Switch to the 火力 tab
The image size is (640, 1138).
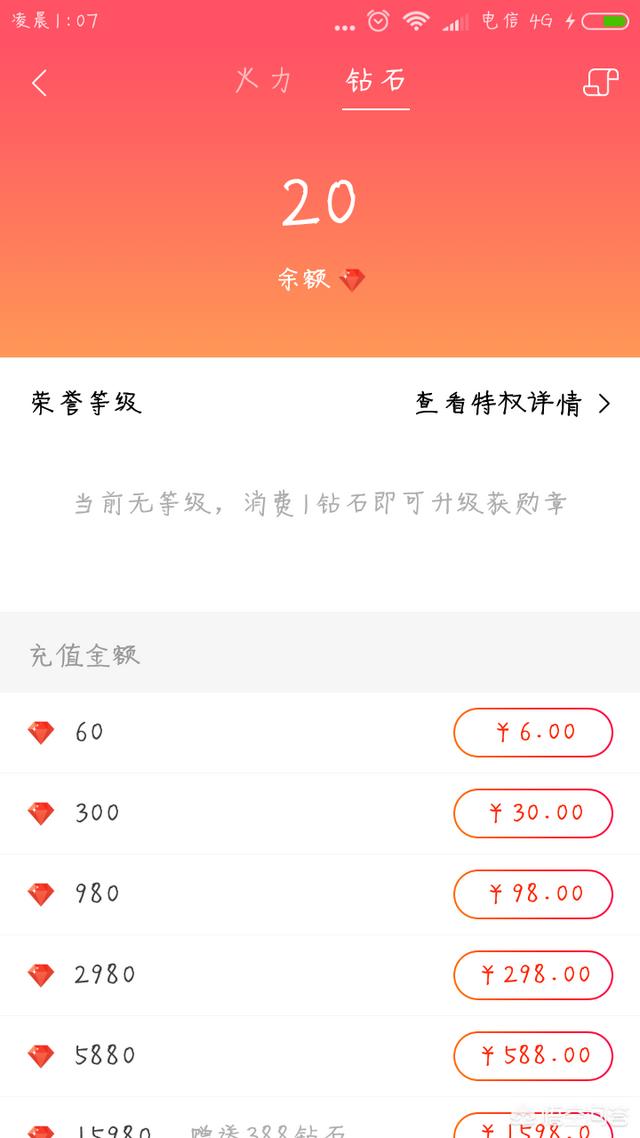coord(264,81)
